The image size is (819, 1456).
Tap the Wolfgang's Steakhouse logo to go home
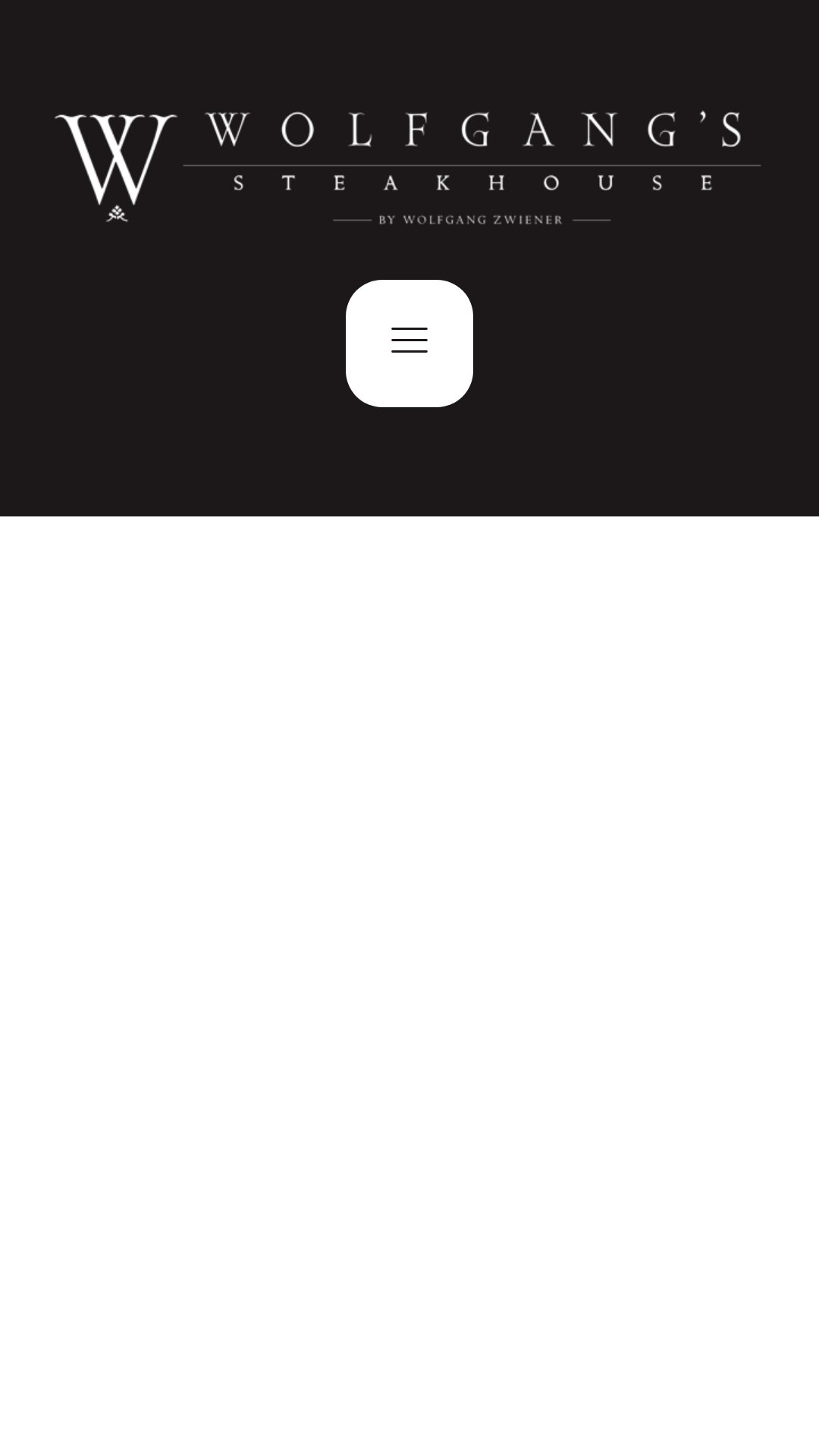point(408,168)
